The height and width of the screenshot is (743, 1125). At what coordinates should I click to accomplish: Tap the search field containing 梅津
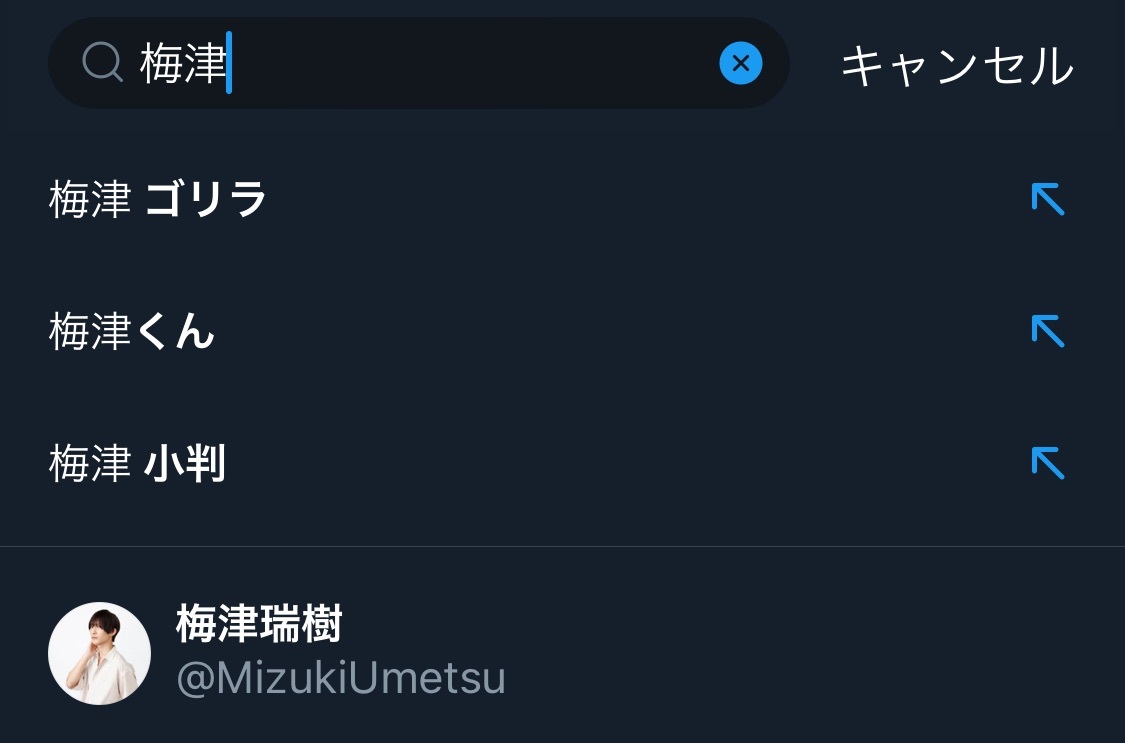[420, 63]
